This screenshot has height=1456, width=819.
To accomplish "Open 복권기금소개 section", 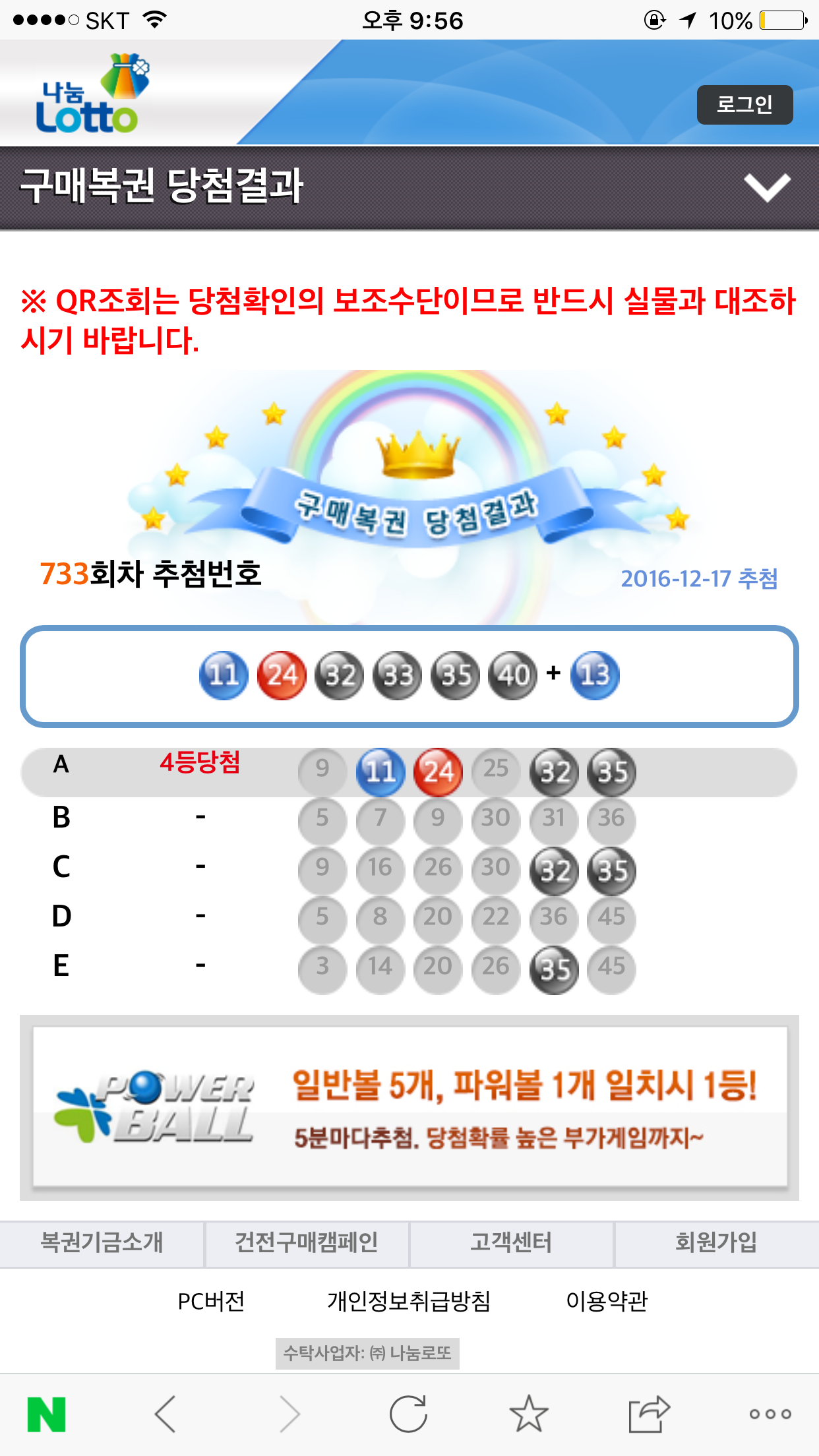I will coord(102,1243).
